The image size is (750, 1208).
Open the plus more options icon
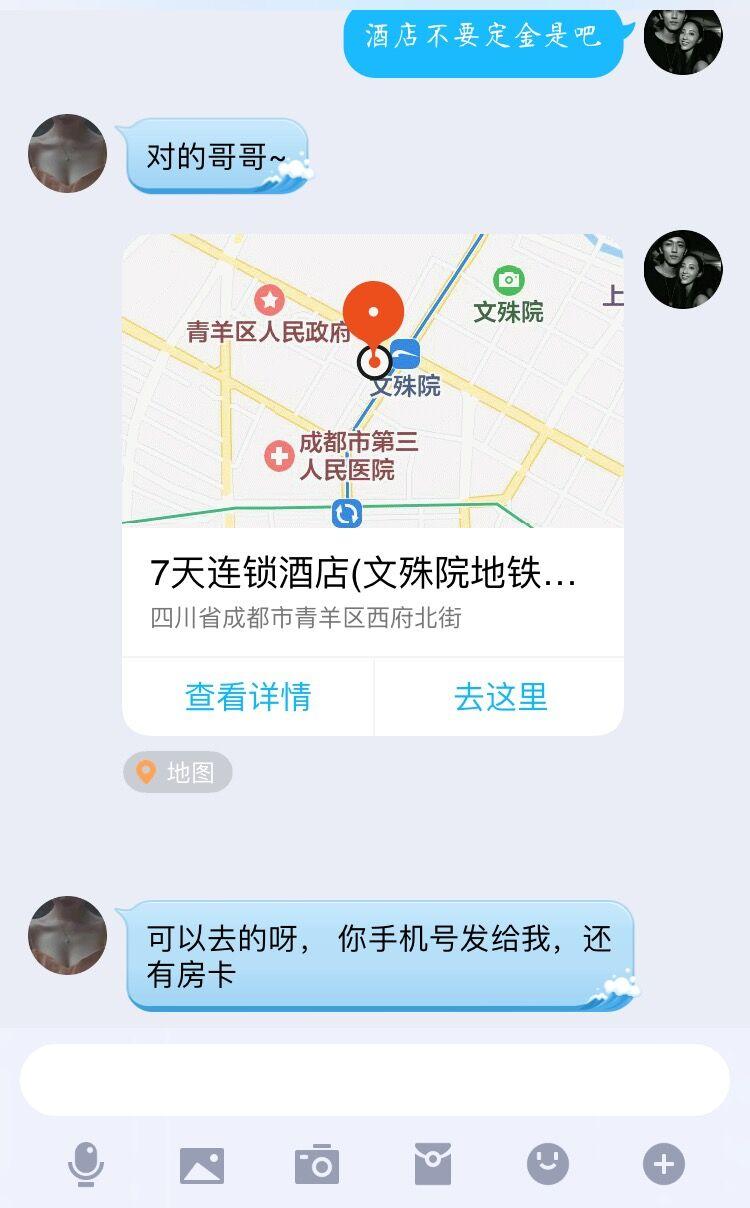(x=664, y=1165)
